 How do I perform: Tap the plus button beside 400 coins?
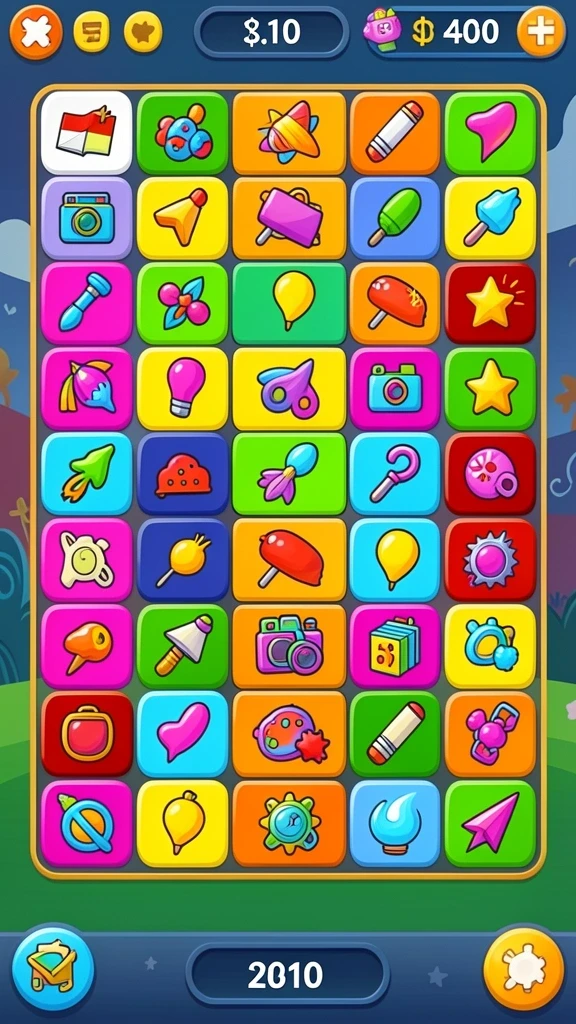tap(540, 31)
